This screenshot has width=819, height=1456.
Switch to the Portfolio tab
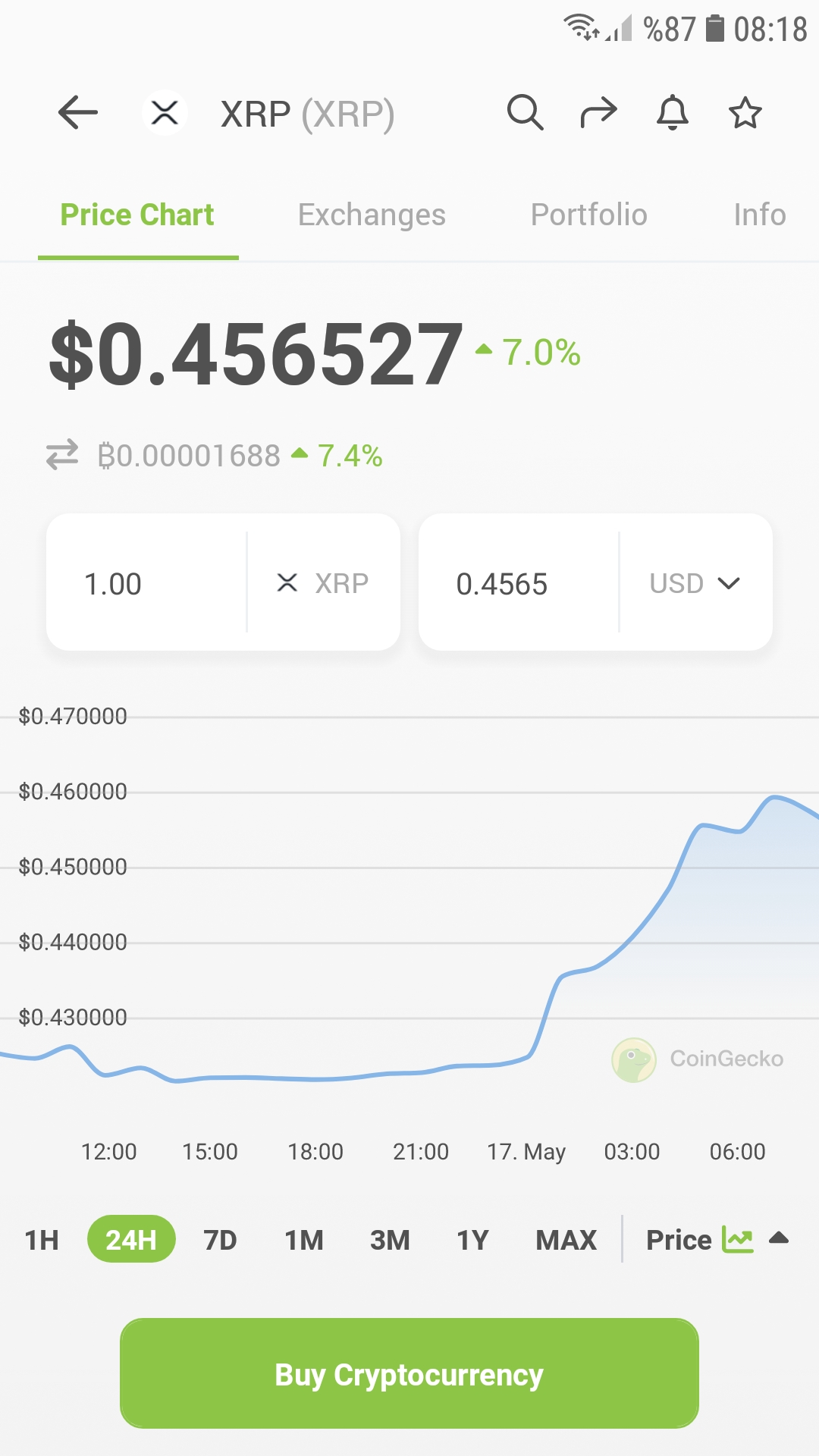click(588, 215)
